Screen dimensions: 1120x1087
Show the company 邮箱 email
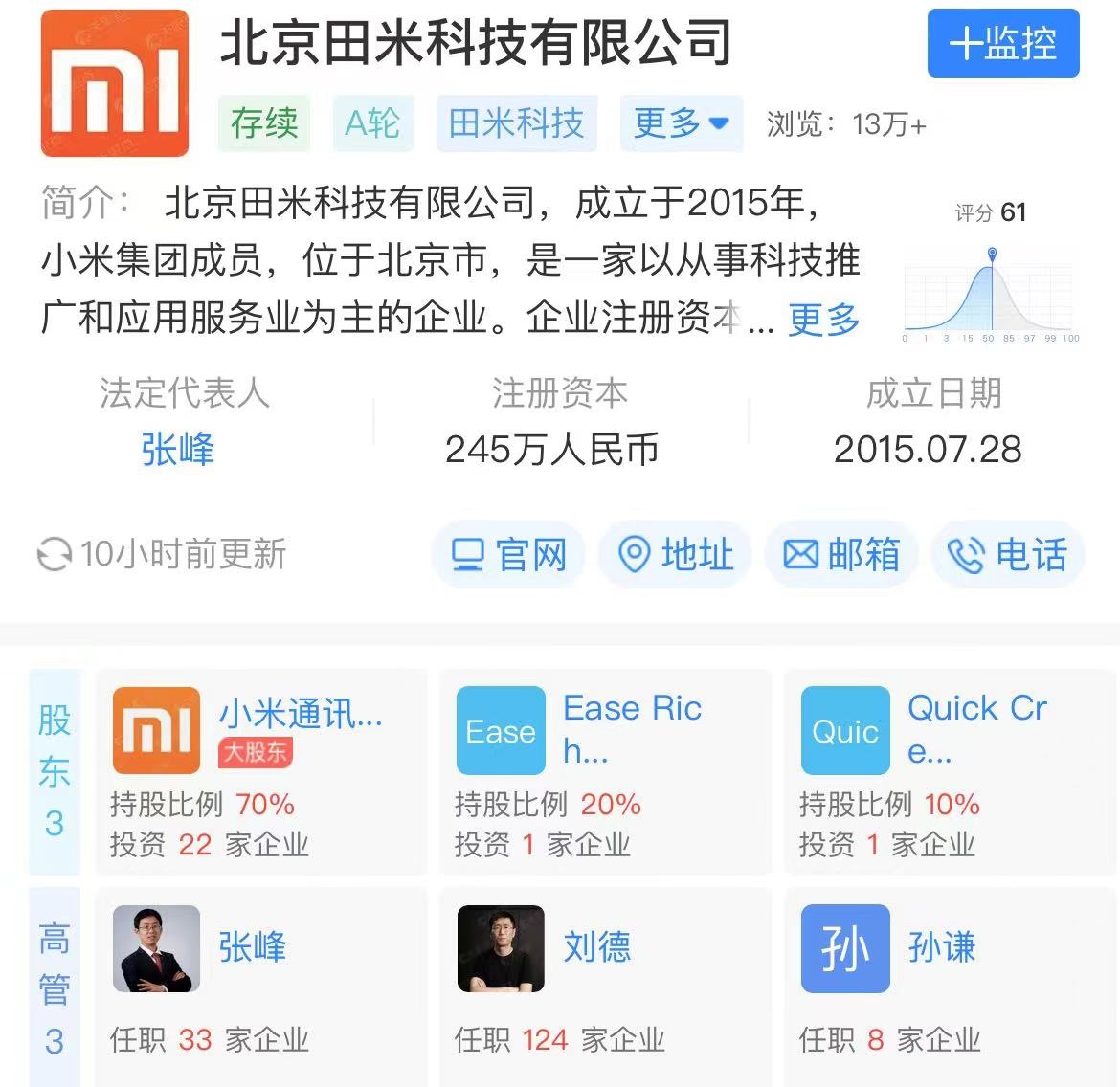[841, 554]
